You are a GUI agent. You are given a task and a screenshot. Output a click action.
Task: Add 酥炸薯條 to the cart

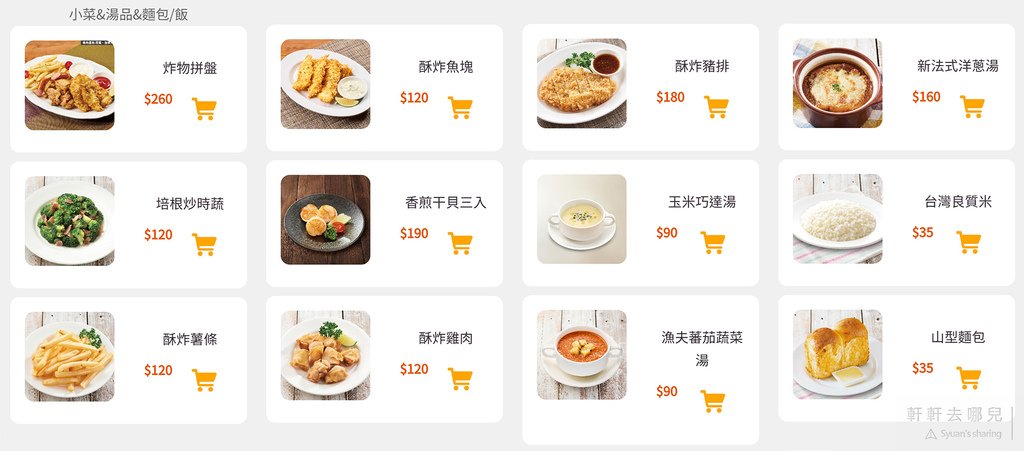[x=204, y=380]
